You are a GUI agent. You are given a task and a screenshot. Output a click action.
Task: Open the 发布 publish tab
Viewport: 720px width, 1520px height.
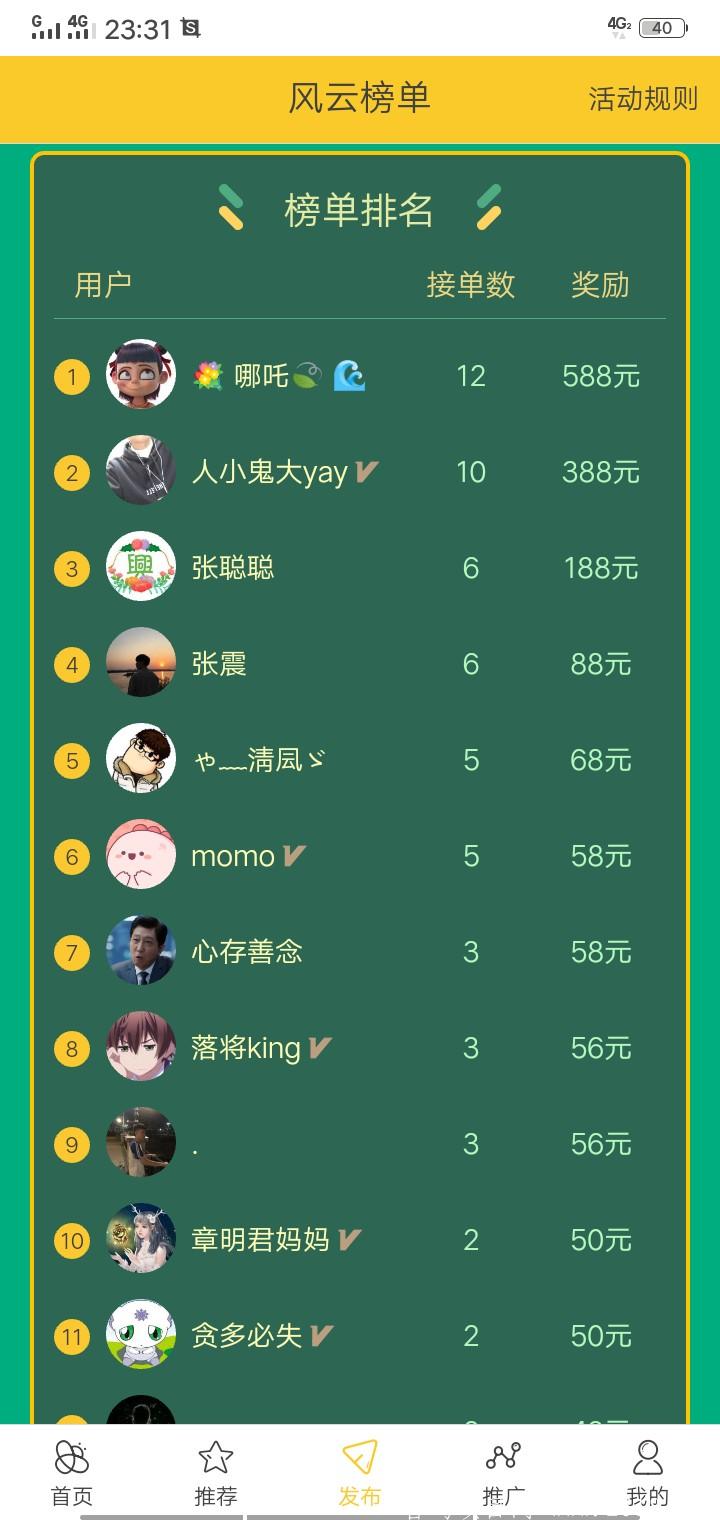click(x=360, y=1472)
